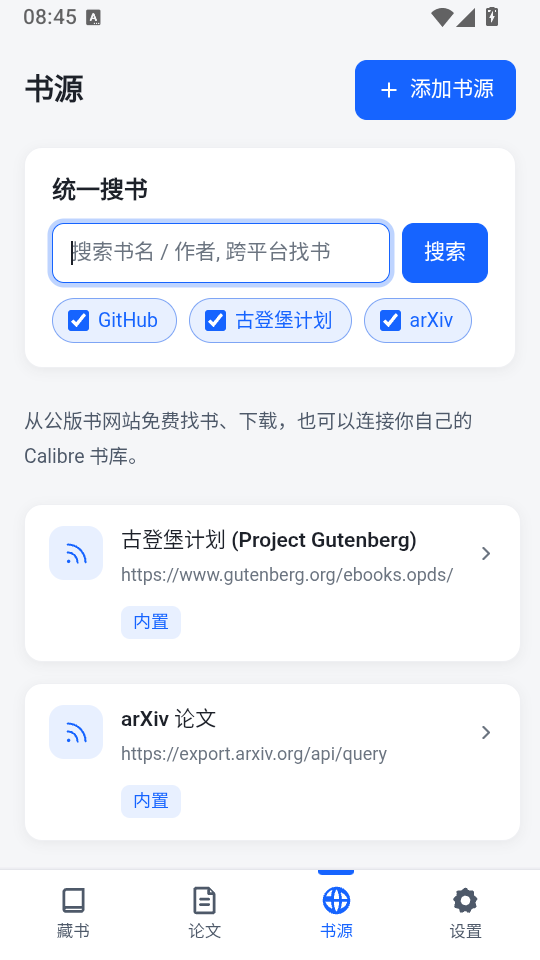Switch to the 藏书 tab
540x960 pixels.
[73, 914]
